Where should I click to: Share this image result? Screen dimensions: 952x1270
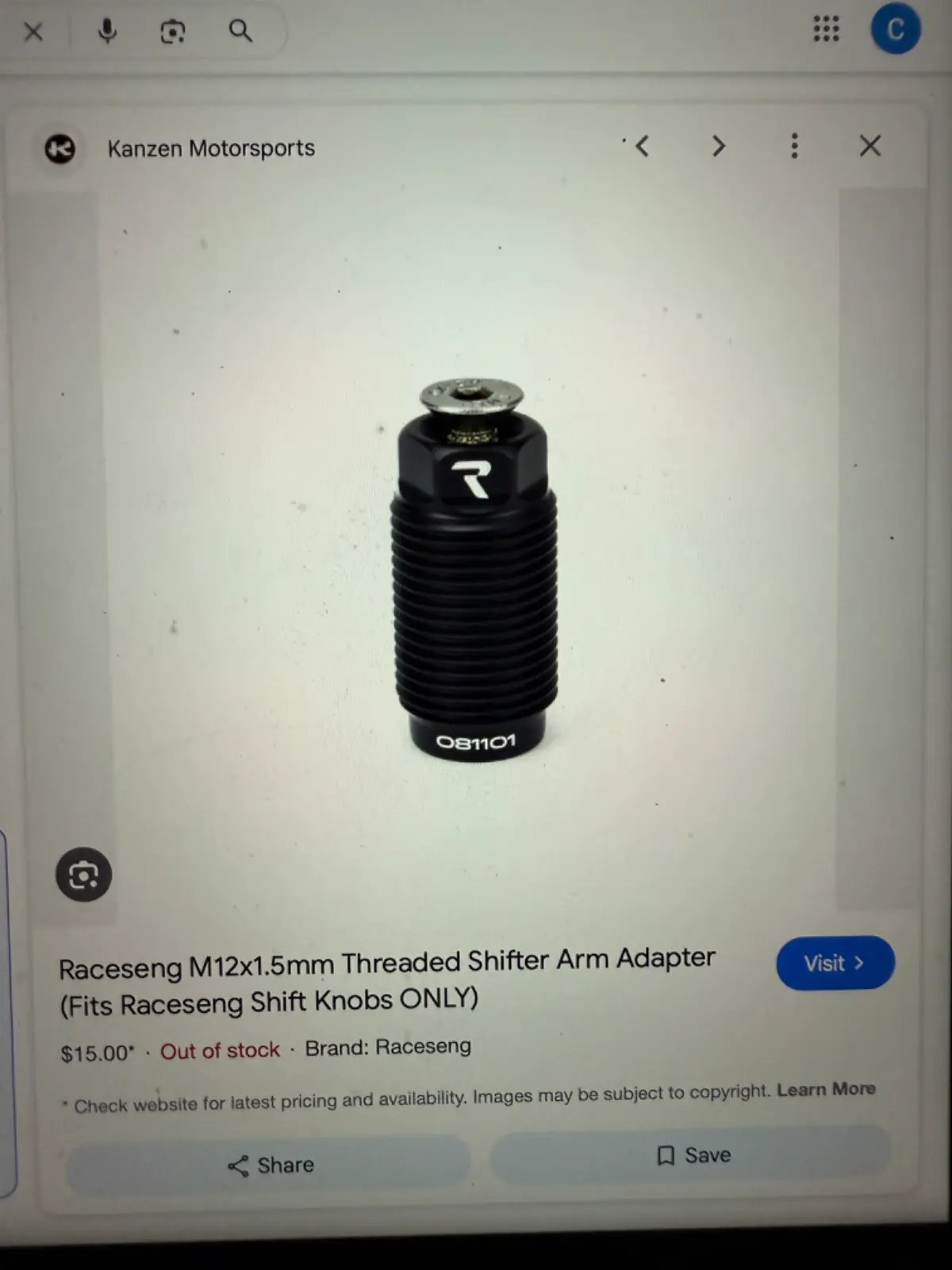pyautogui.click(x=270, y=1164)
